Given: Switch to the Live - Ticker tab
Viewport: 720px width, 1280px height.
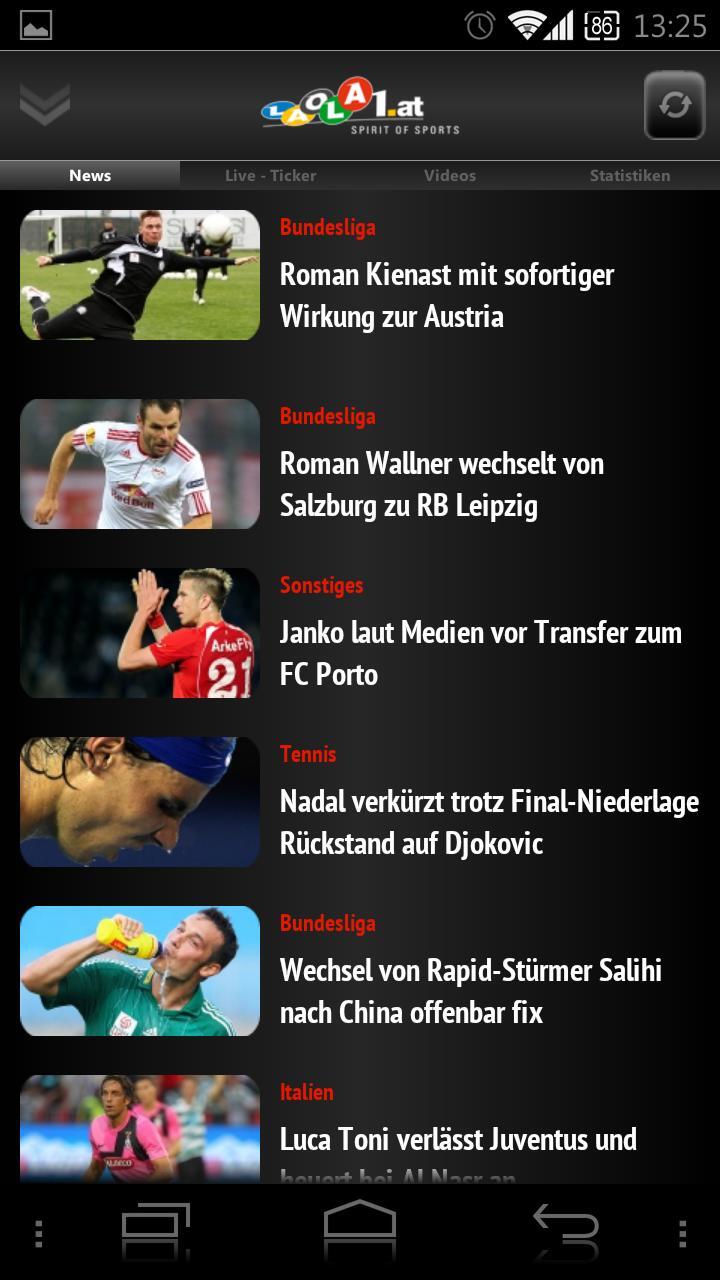Looking at the screenshot, I should 270,175.
